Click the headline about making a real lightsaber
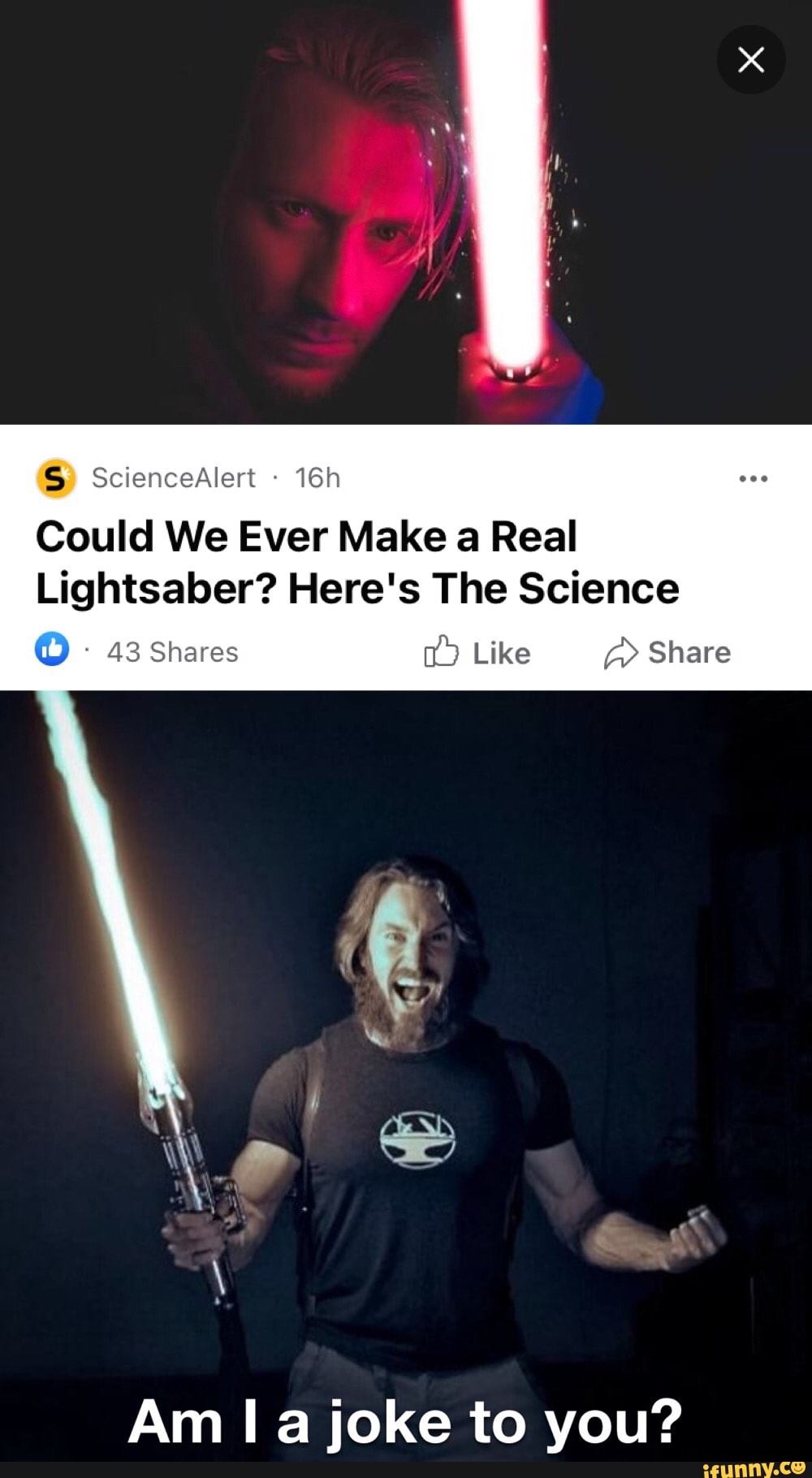Viewport: 812px width, 1478px height. pos(357,562)
